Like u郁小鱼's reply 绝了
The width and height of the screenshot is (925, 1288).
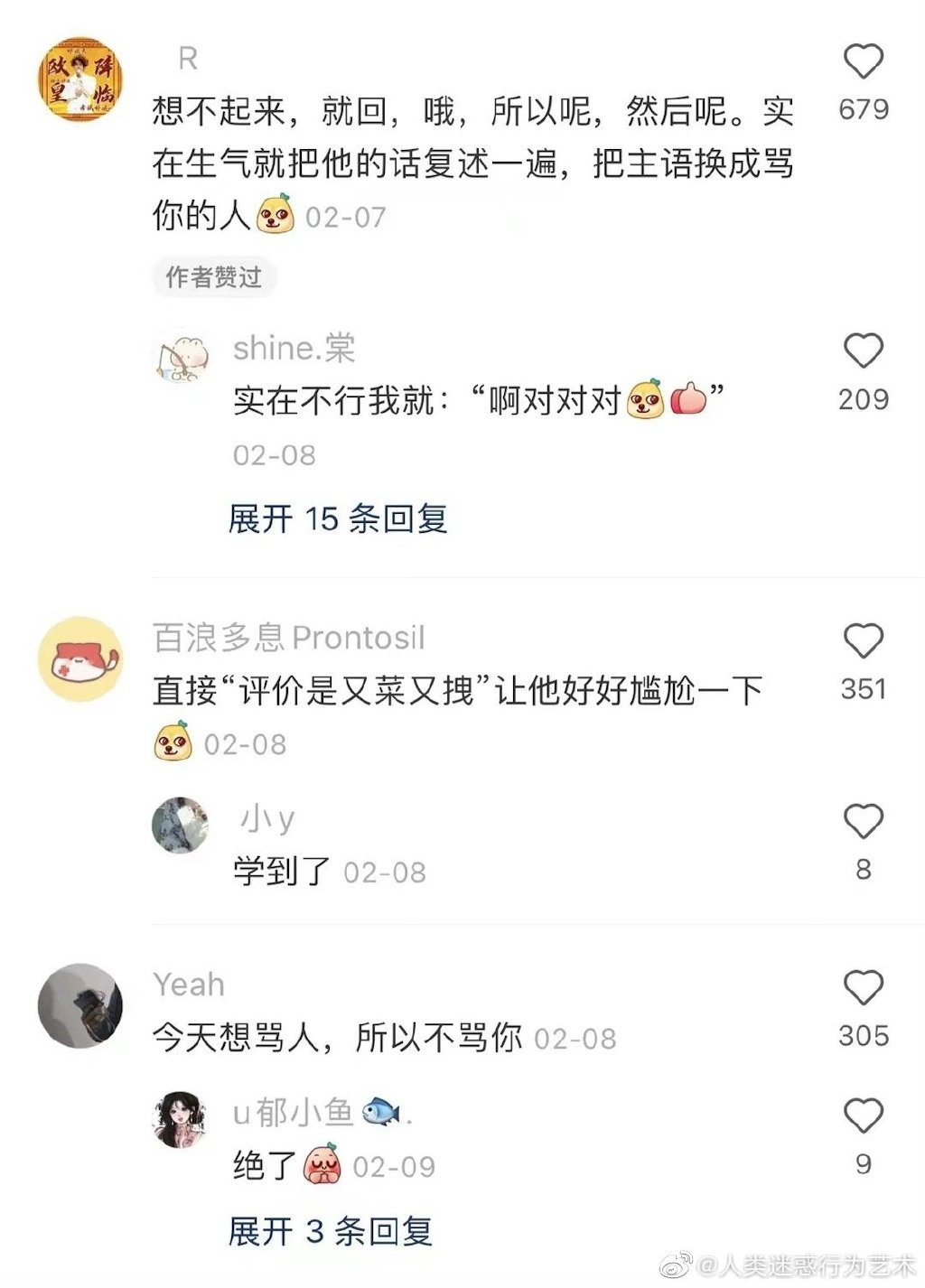click(x=863, y=1116)
